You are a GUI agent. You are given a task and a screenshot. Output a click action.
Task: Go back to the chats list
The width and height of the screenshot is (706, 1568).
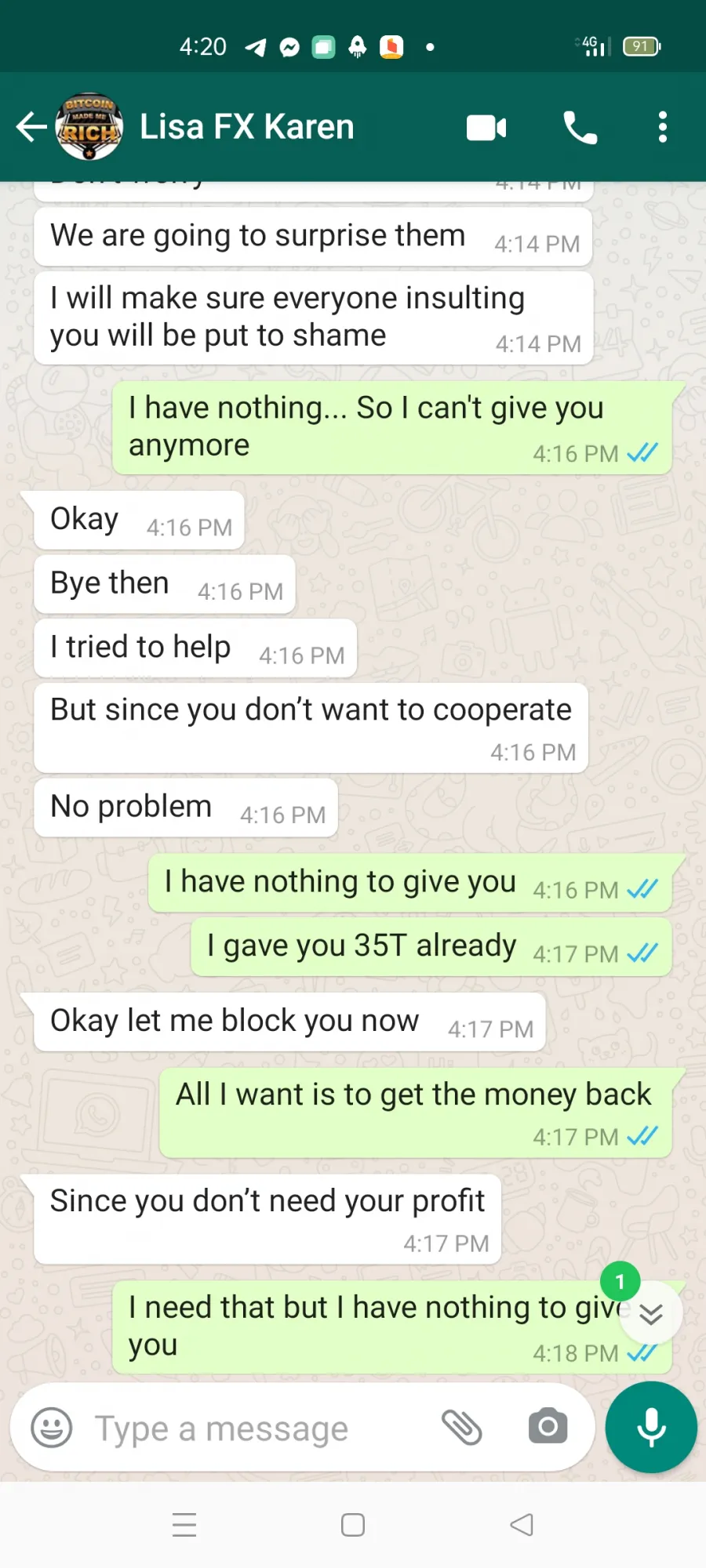31,127
